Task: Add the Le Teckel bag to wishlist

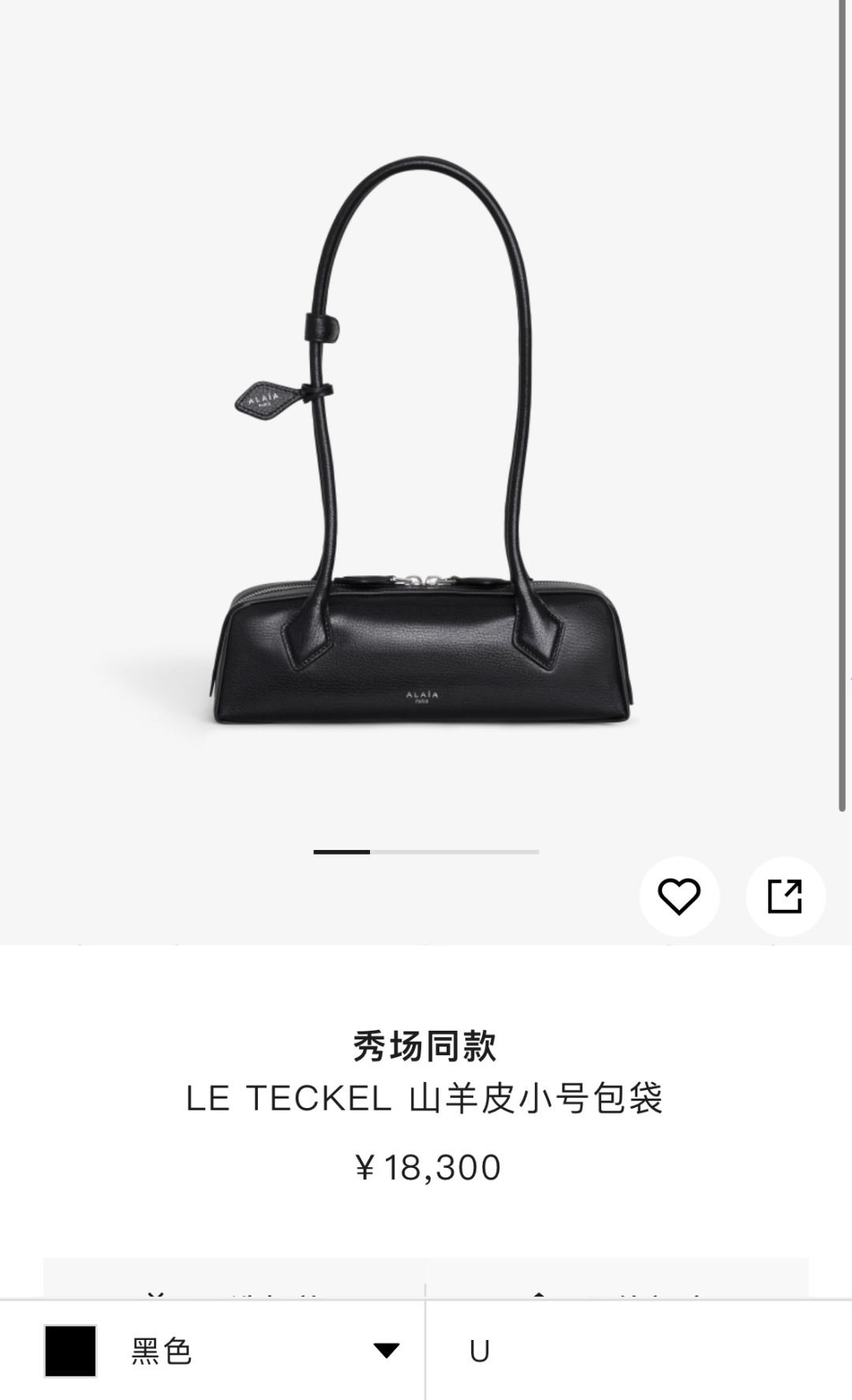Action: point(678,897)
